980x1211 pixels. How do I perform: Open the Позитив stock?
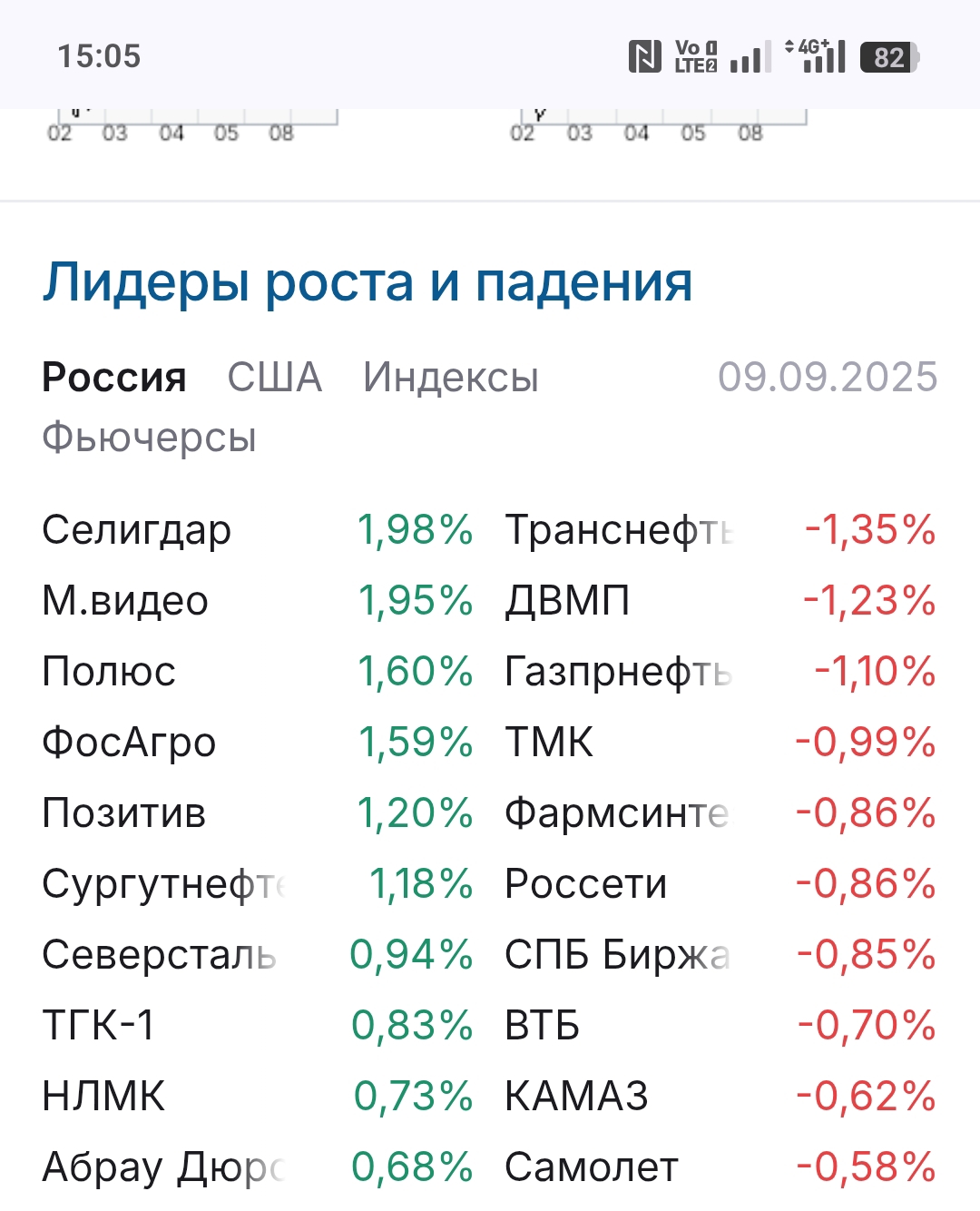pos(124,813)
